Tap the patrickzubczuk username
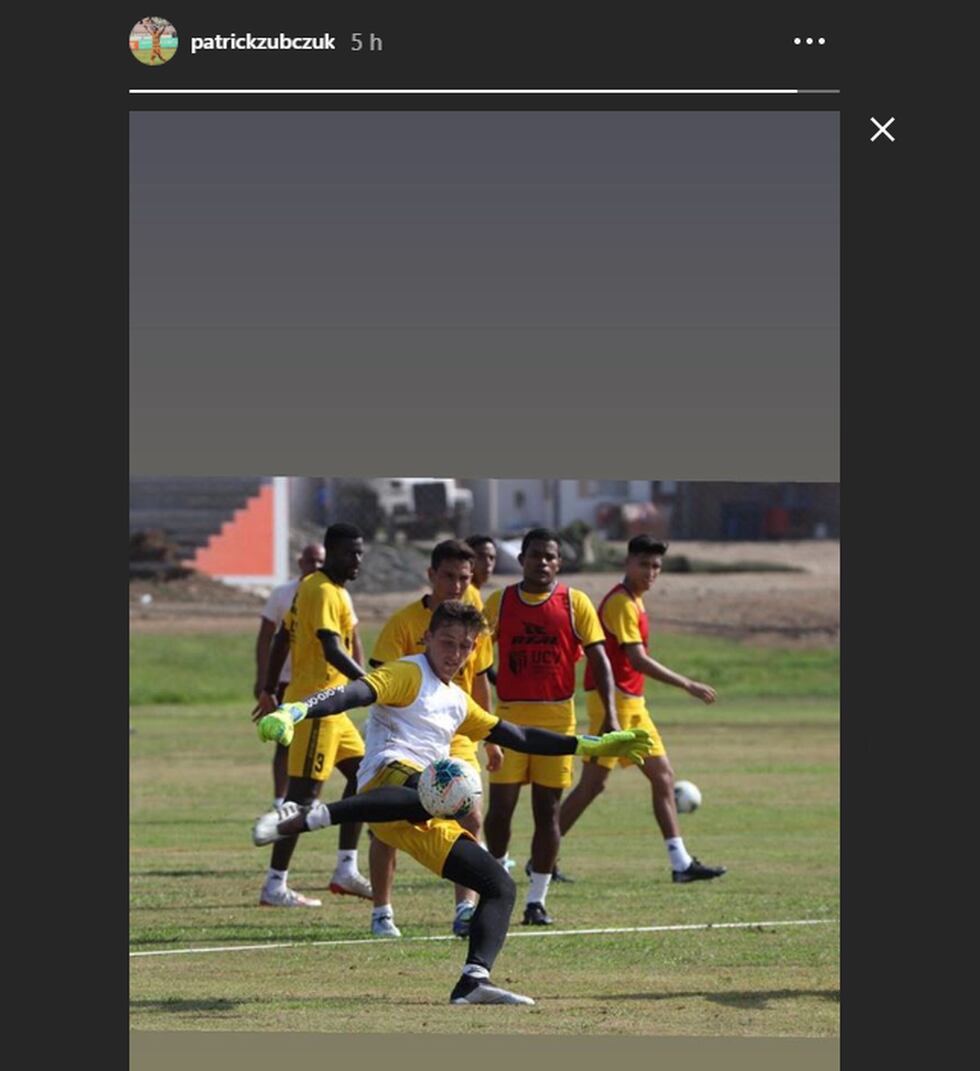This screenshot has height=1071, width=980. (x=262, y=42)
